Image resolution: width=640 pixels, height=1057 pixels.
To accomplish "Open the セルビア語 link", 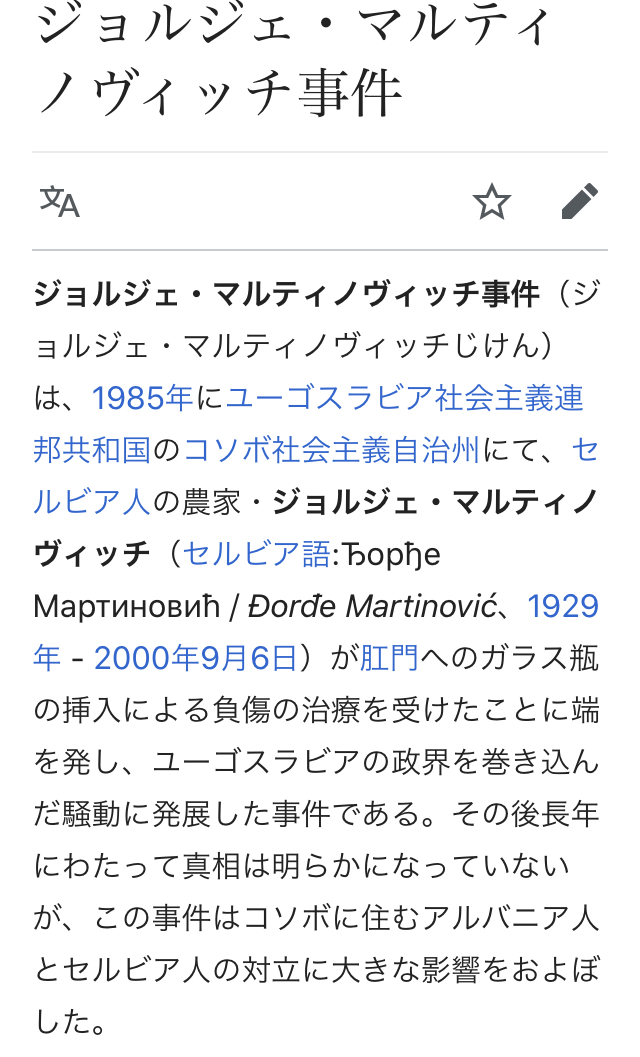I will [257, 553].
